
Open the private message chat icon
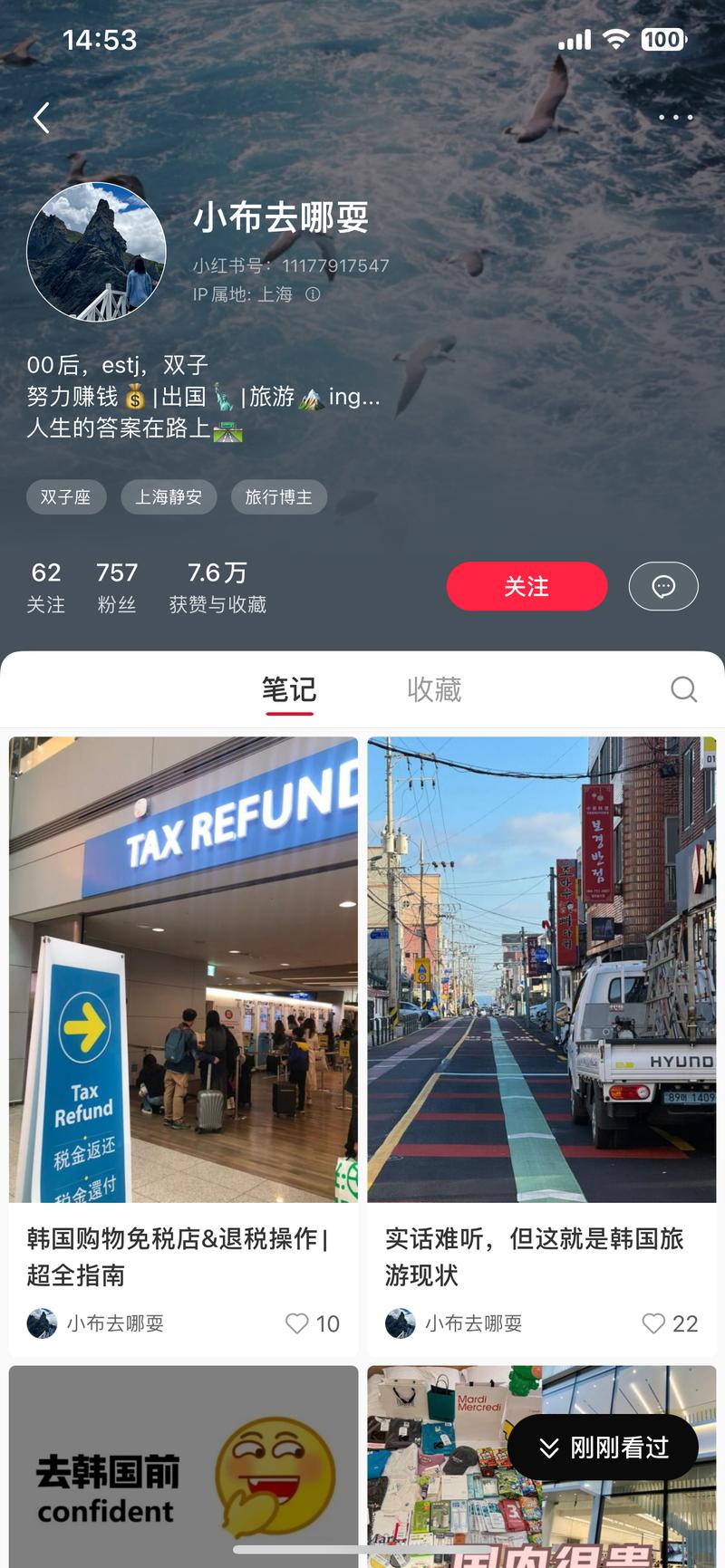coord(663,586)
